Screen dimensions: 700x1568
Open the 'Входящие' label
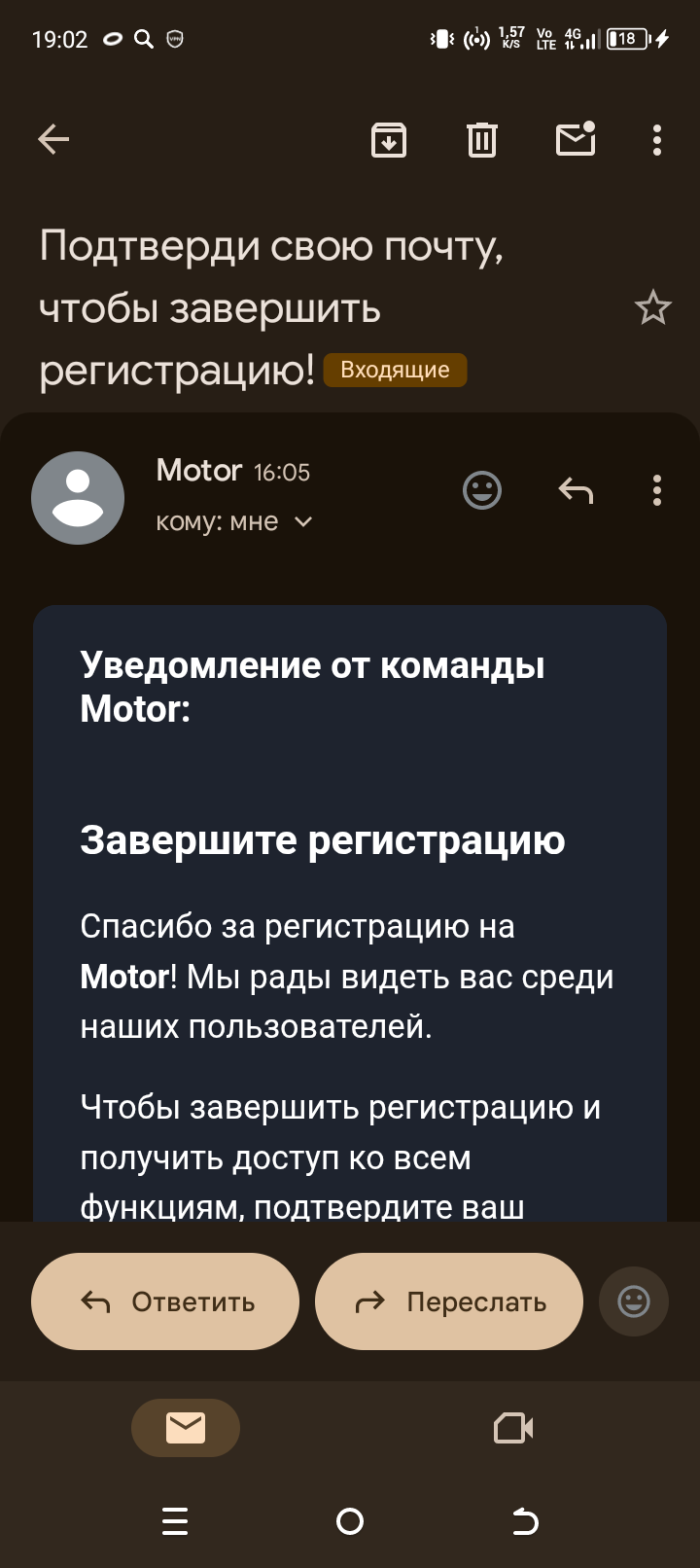(x=395, y=370)
